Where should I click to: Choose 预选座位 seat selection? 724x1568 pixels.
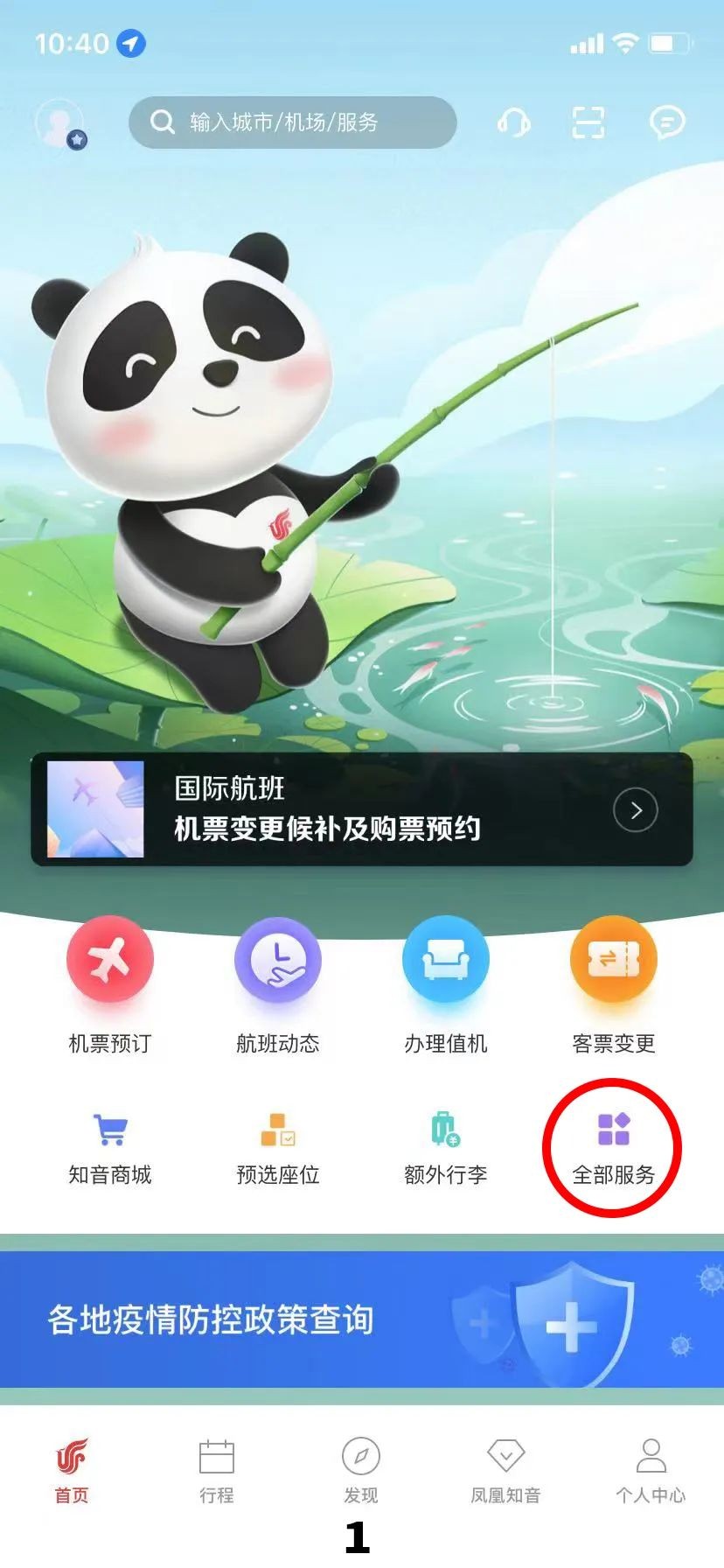pos(278,1146)
